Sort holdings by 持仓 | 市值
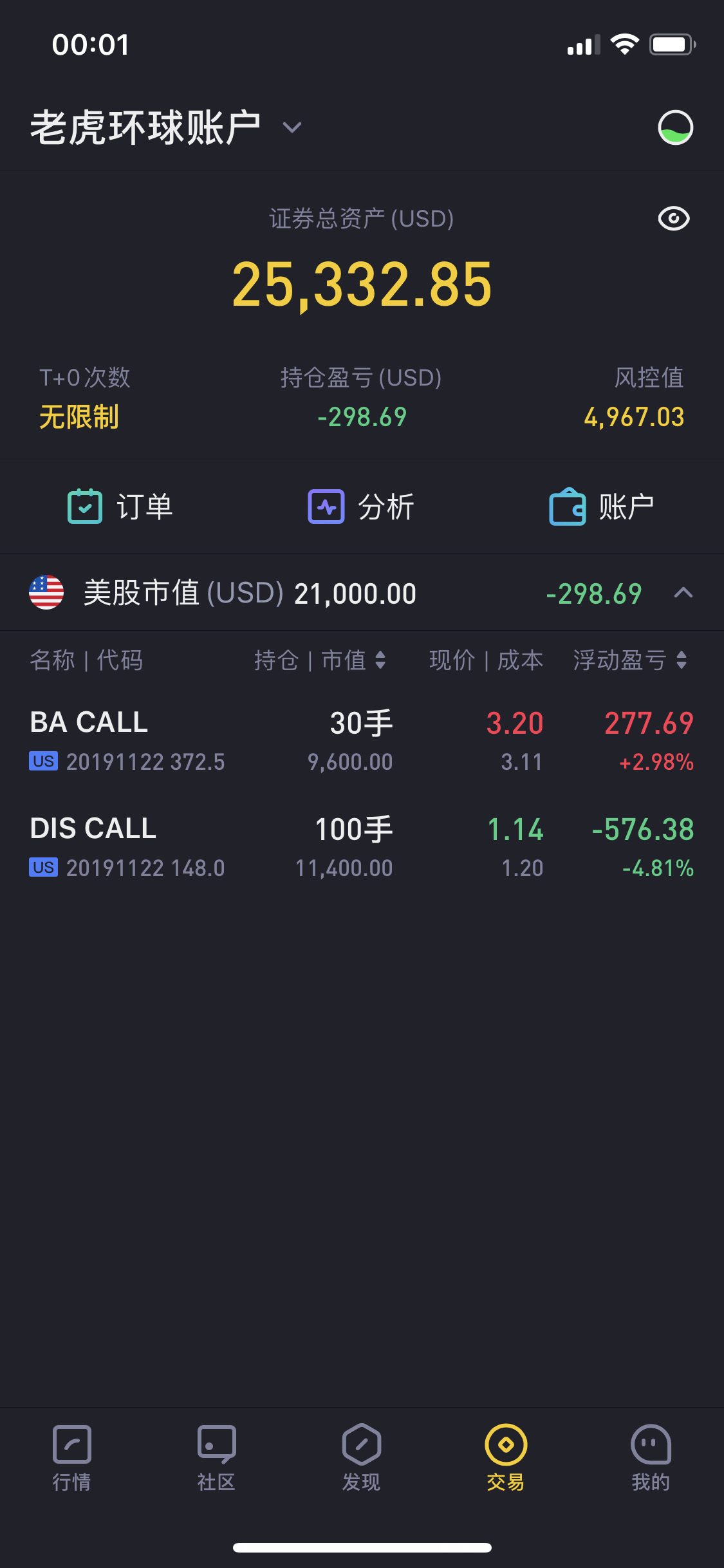The width and height of the screenshot is (724, 1568). tap(320, 660)
